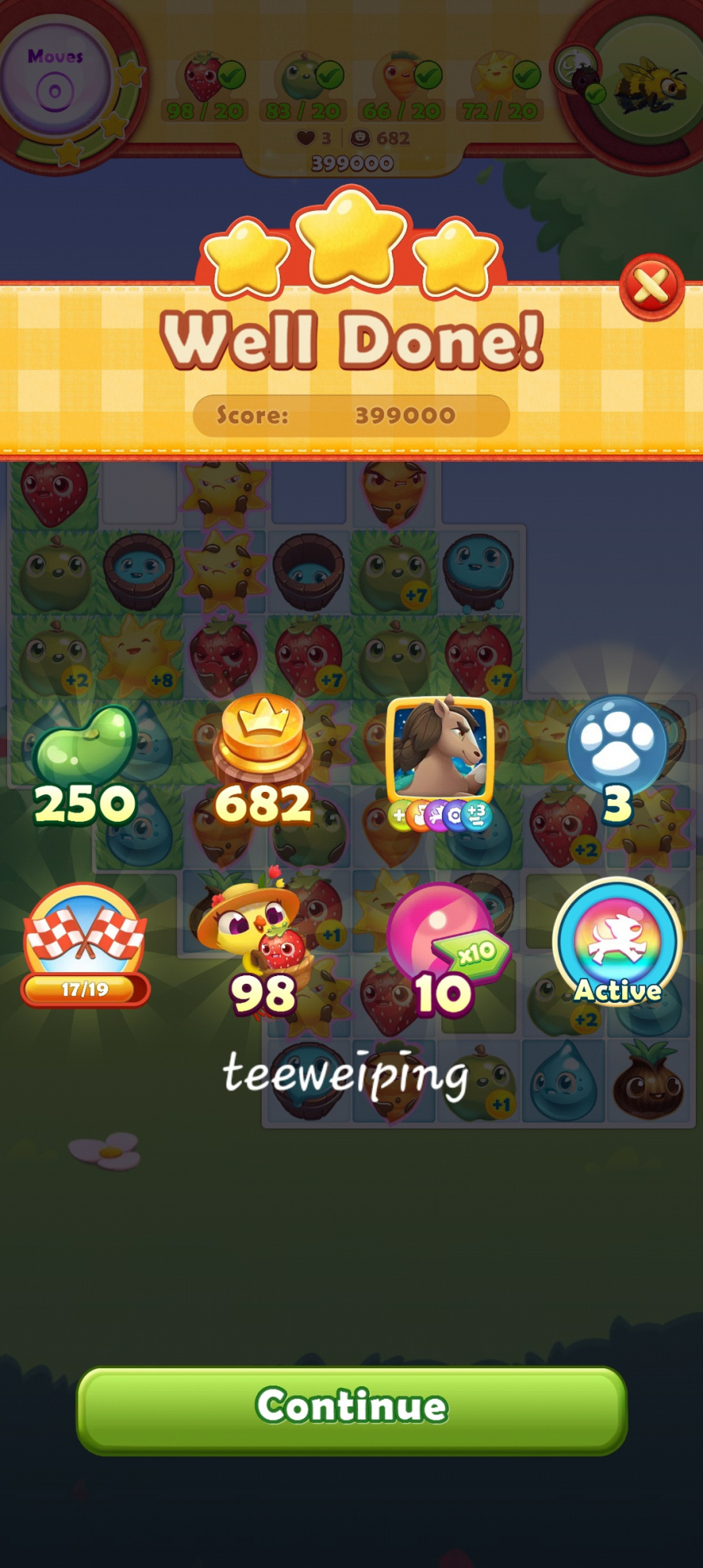Tap the green Continue button
Screen dimensions: 703x1568
(x=351, y=1409)
